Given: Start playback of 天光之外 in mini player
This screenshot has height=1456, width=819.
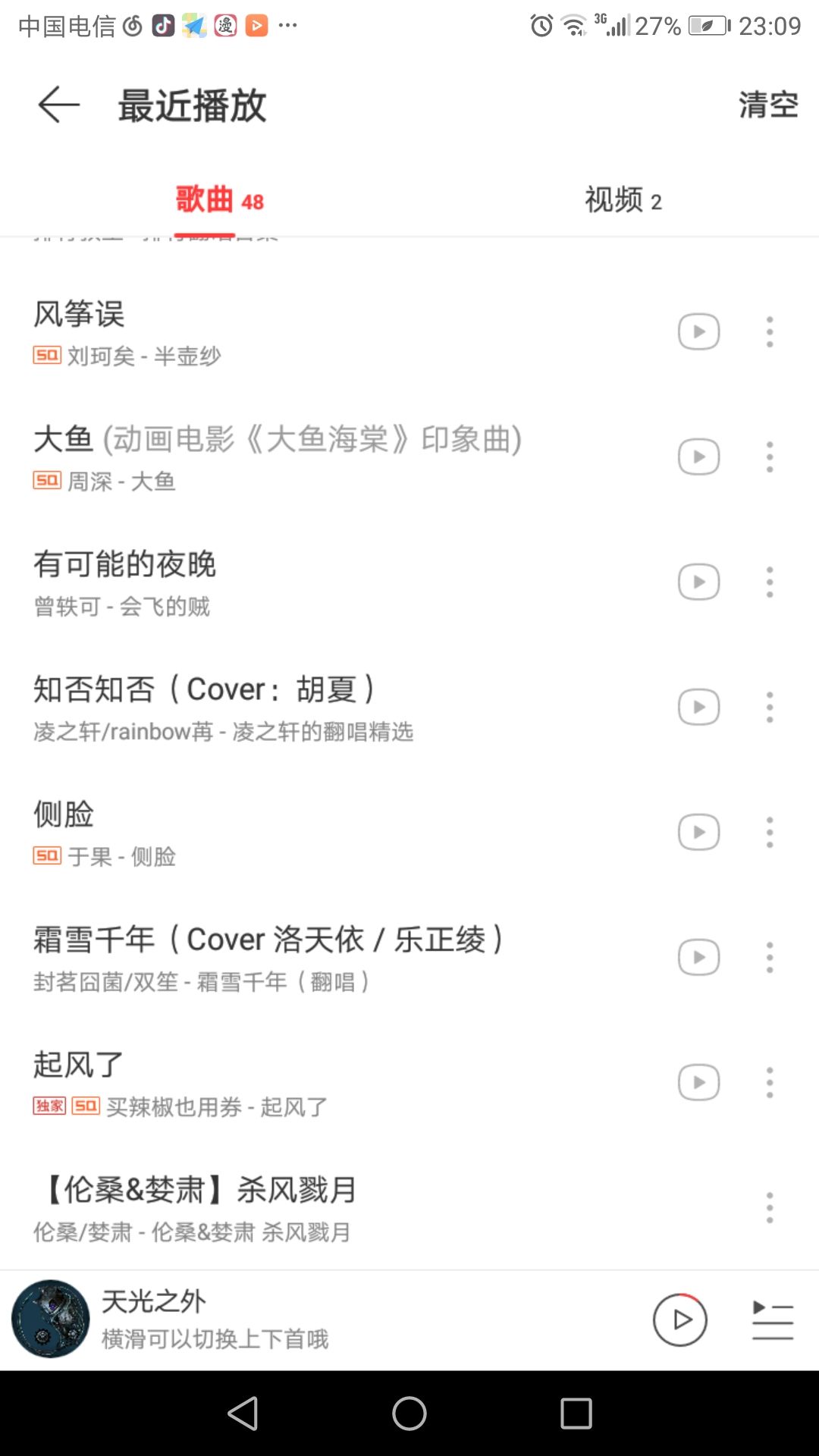Looking at the screenshot, I should tap(679, 1320).
